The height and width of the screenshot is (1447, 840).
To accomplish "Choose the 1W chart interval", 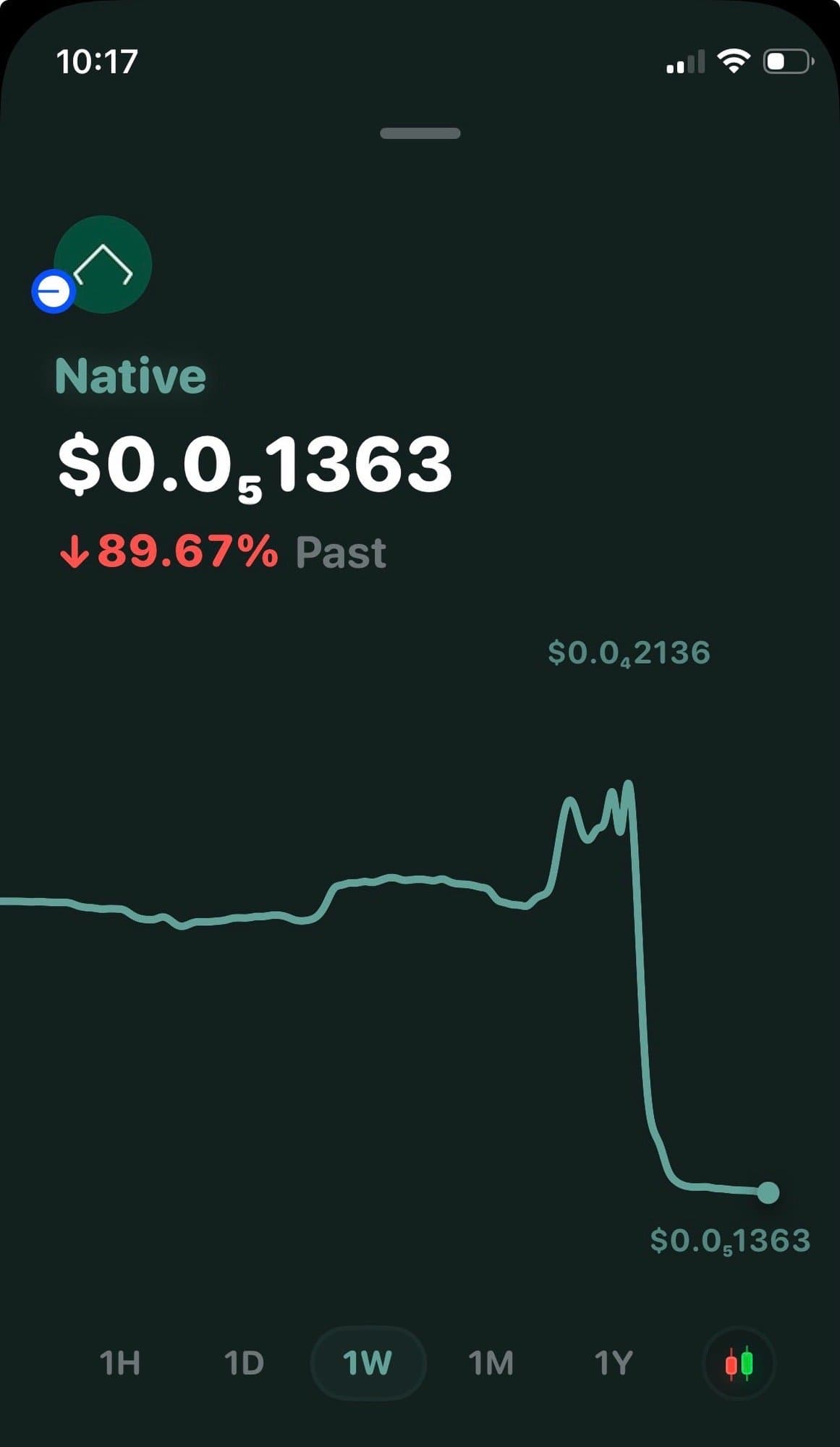I will pos(368,1363).
